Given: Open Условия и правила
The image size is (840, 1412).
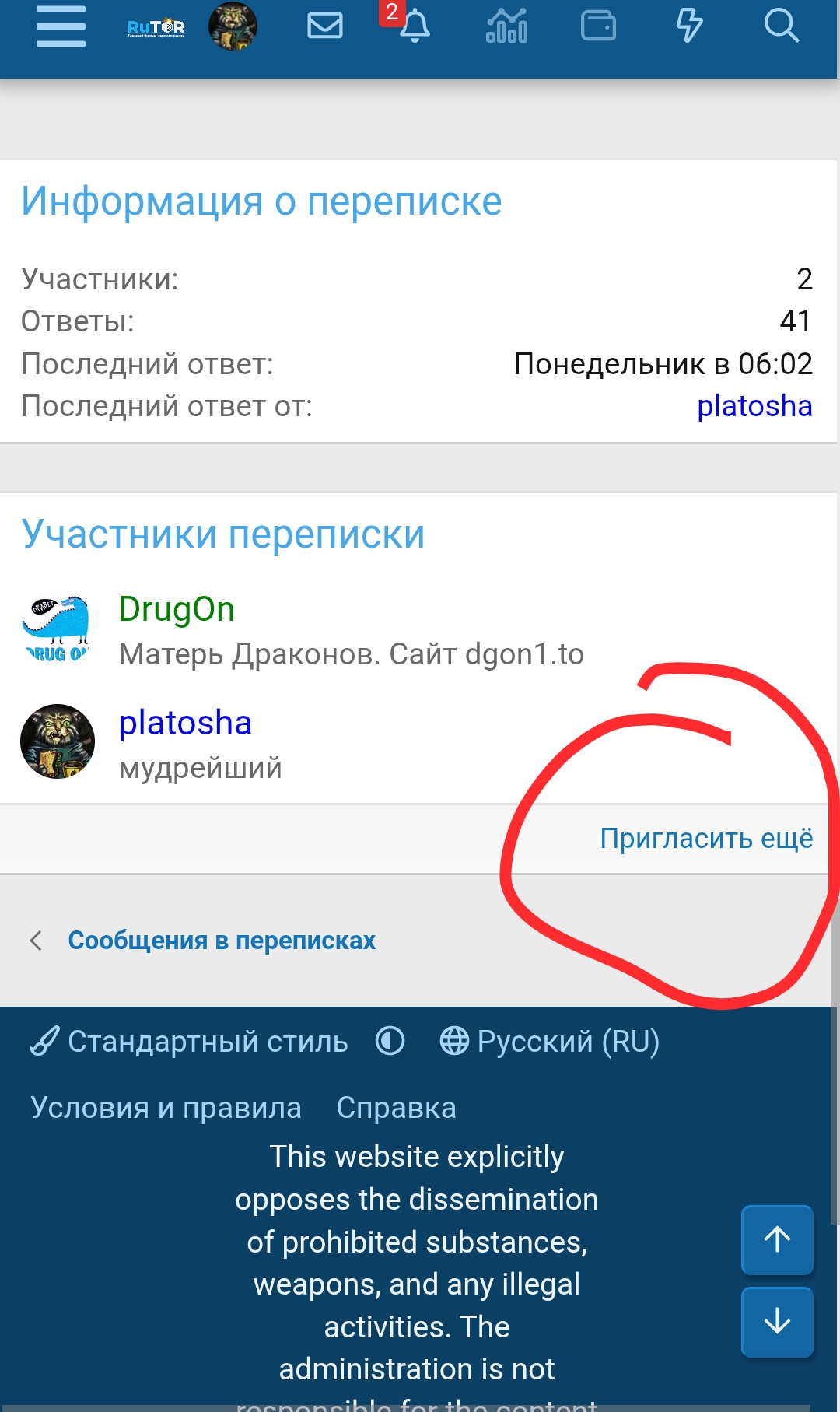Looking at the screenshot, I should [x=166, y=1108].
